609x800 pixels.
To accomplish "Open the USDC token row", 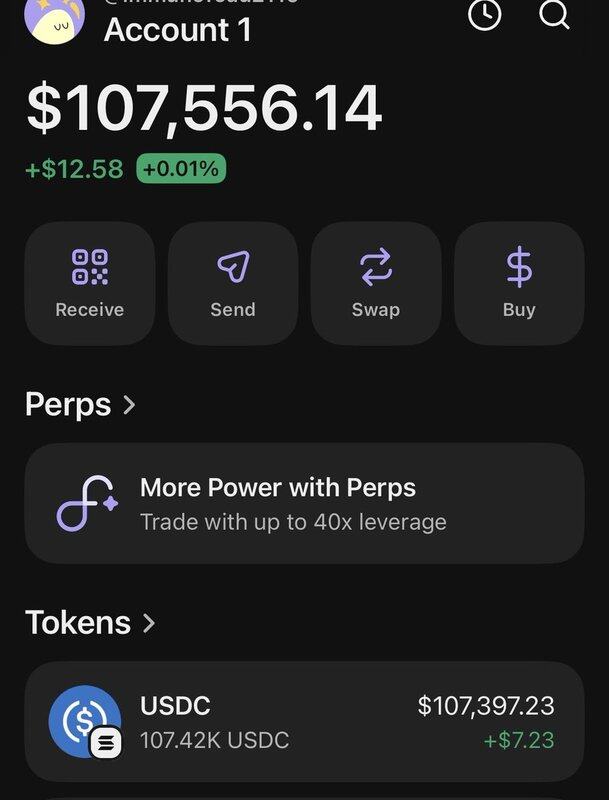I will 304,721.
